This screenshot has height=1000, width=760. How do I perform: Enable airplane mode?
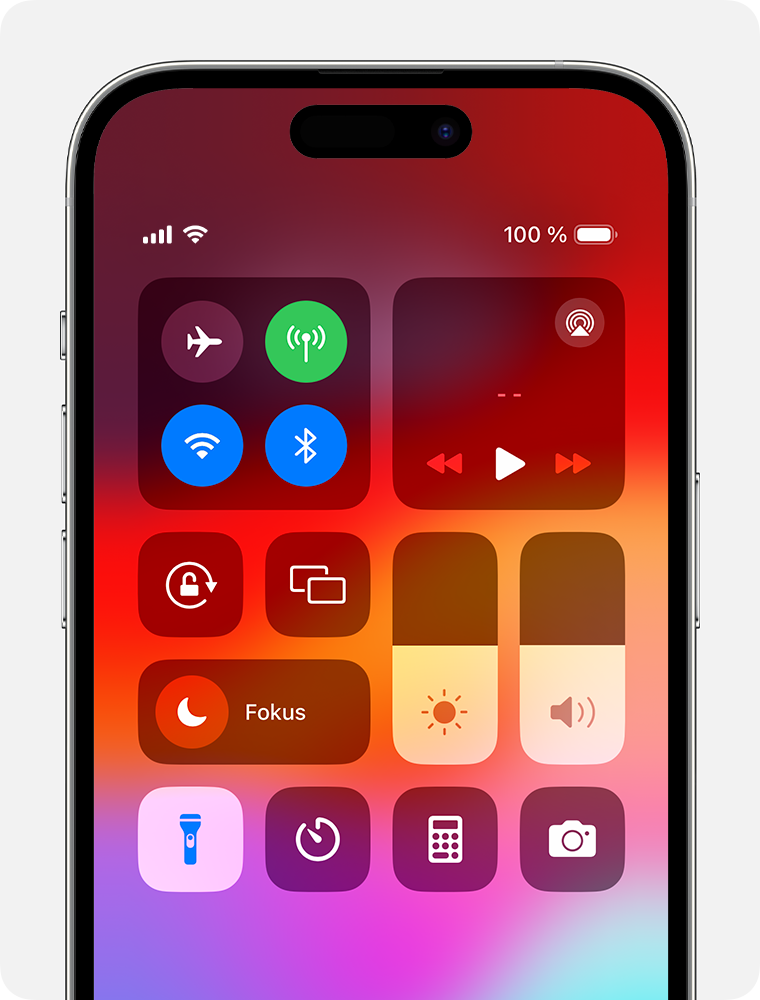202,342
